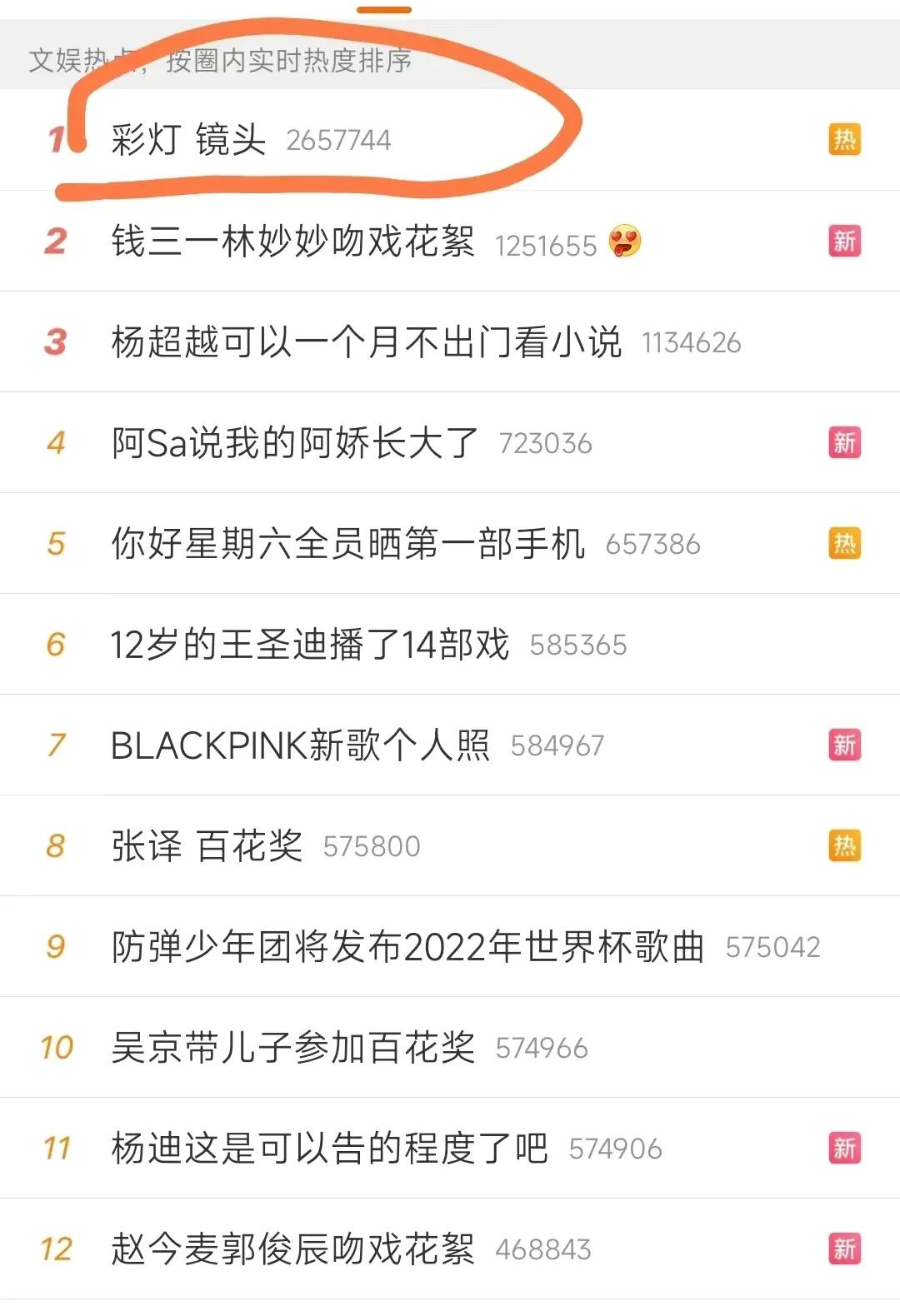View 杨超越可以一个月不出门看小说 topic
This screenshot has width=900, height=1316.
[x=366, y=342]
